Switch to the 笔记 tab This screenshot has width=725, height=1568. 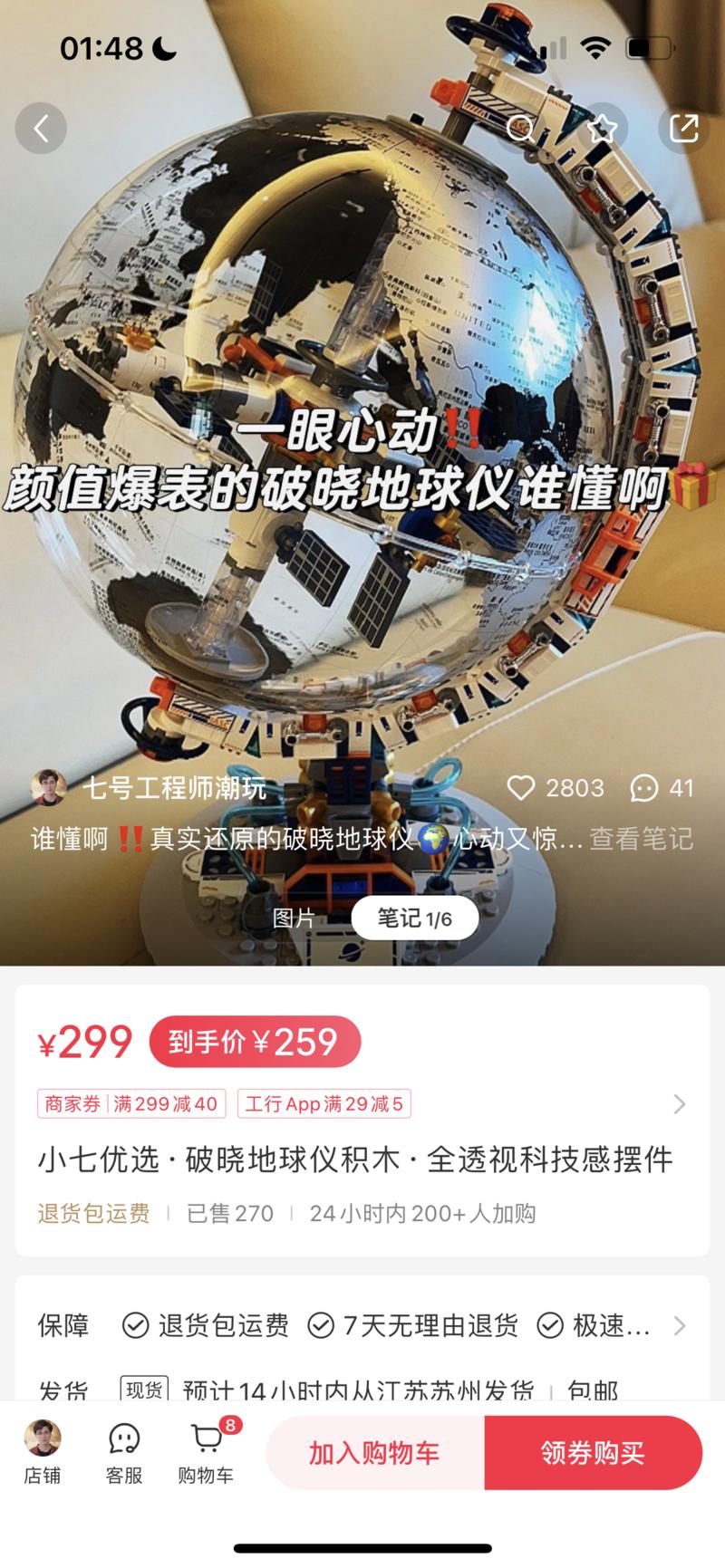(x=415, y=918)
